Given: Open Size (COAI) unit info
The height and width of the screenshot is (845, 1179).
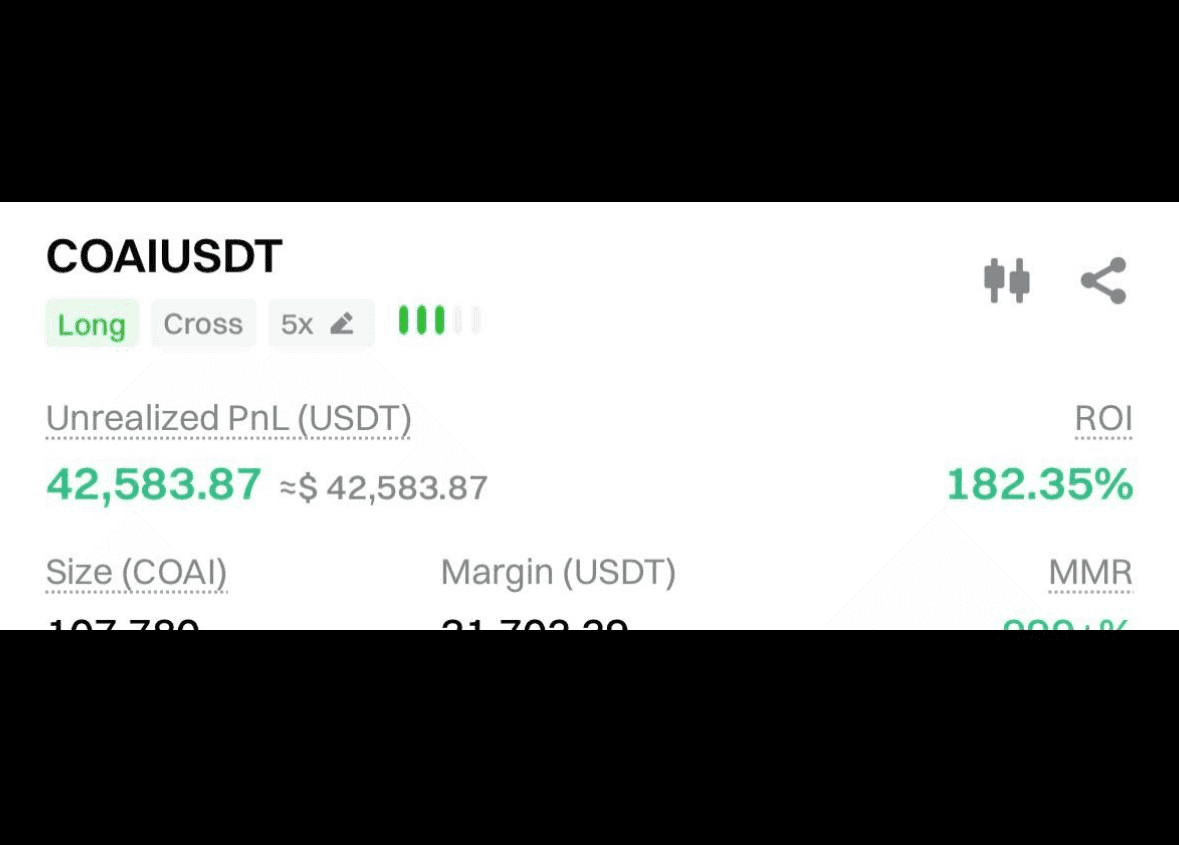Looking at the screenshot, I should click(136, 573).
